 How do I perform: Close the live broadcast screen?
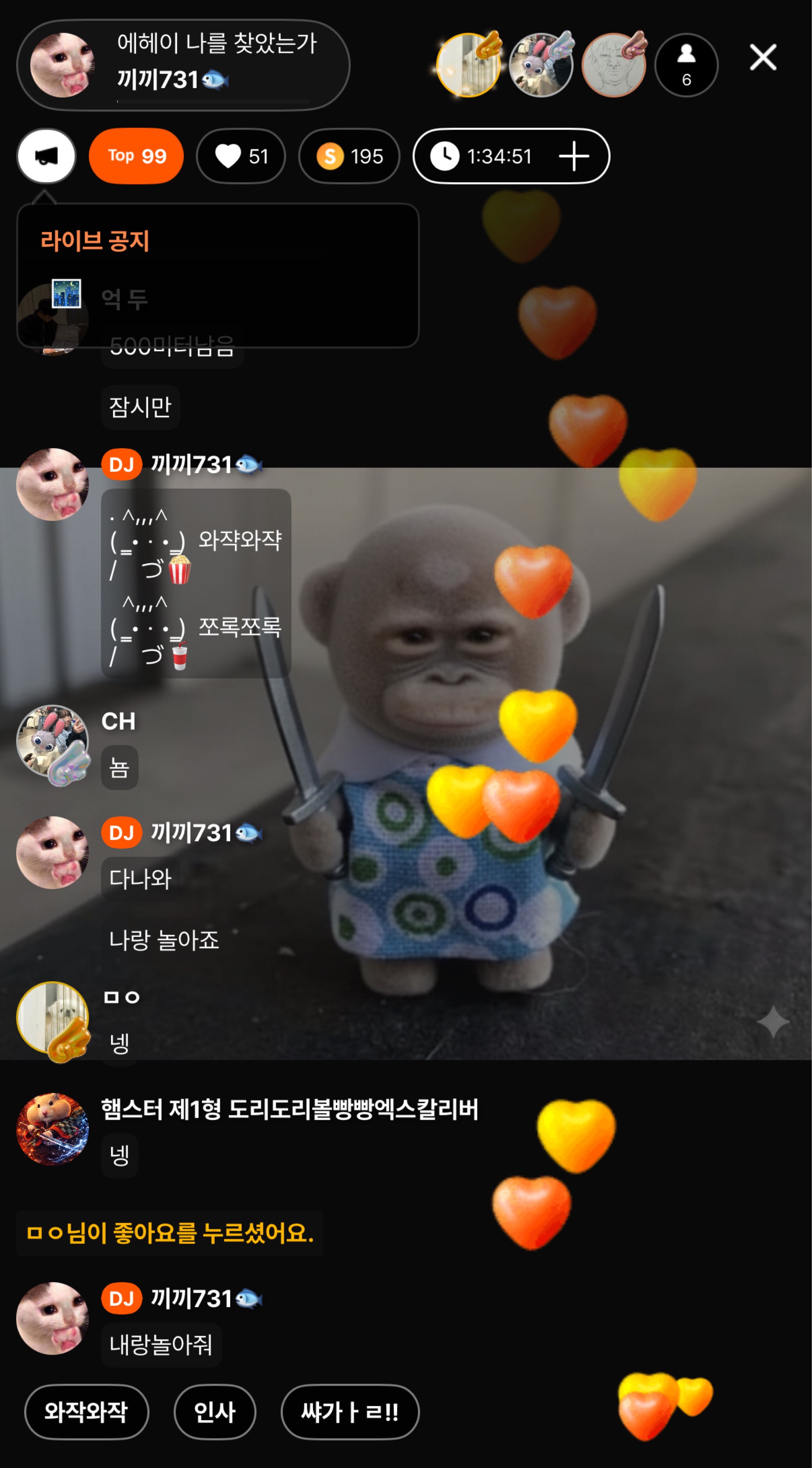click(x=762, y=58)
